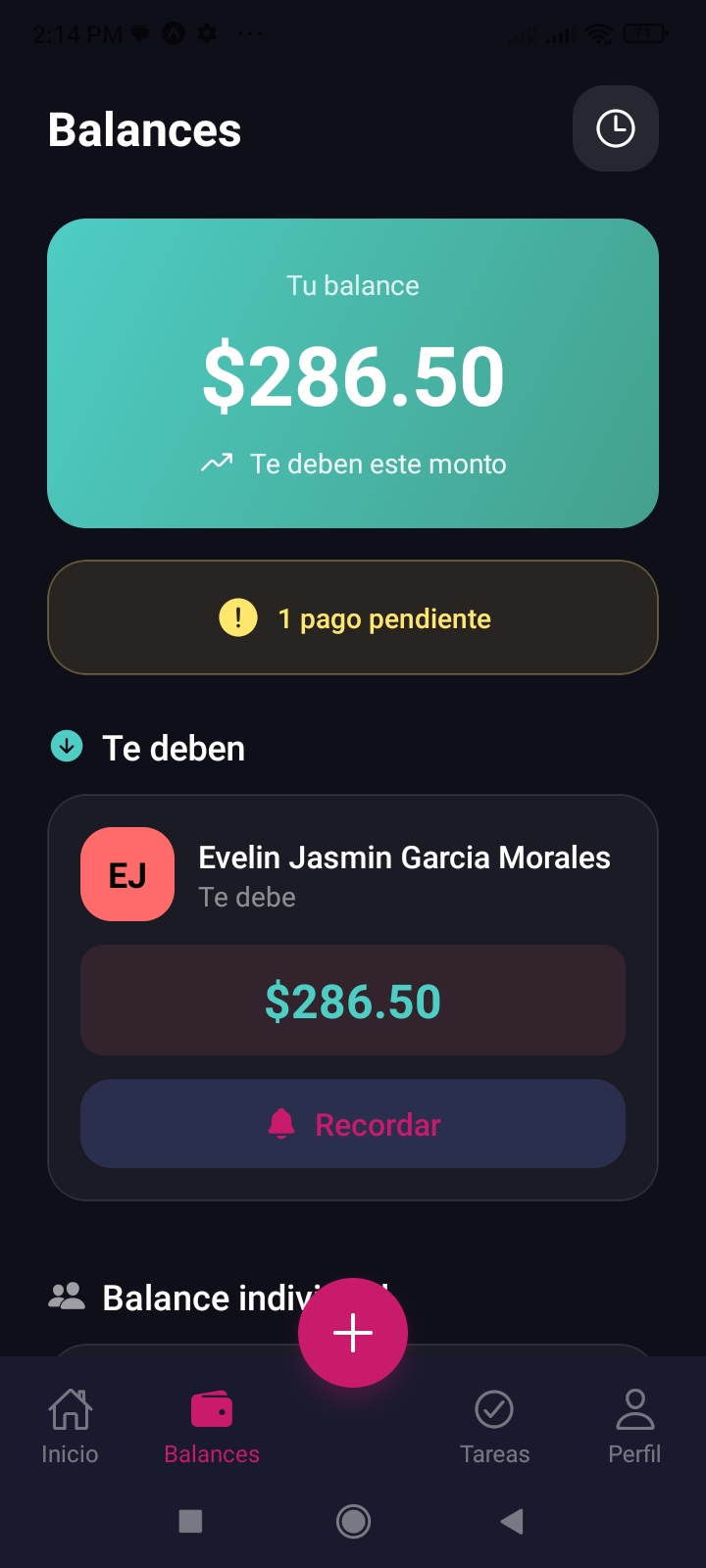Open the 1 pago pendiente banner
Image resolution: width=706 pixels, height=1568 pixels.
(x=353, y=618)
